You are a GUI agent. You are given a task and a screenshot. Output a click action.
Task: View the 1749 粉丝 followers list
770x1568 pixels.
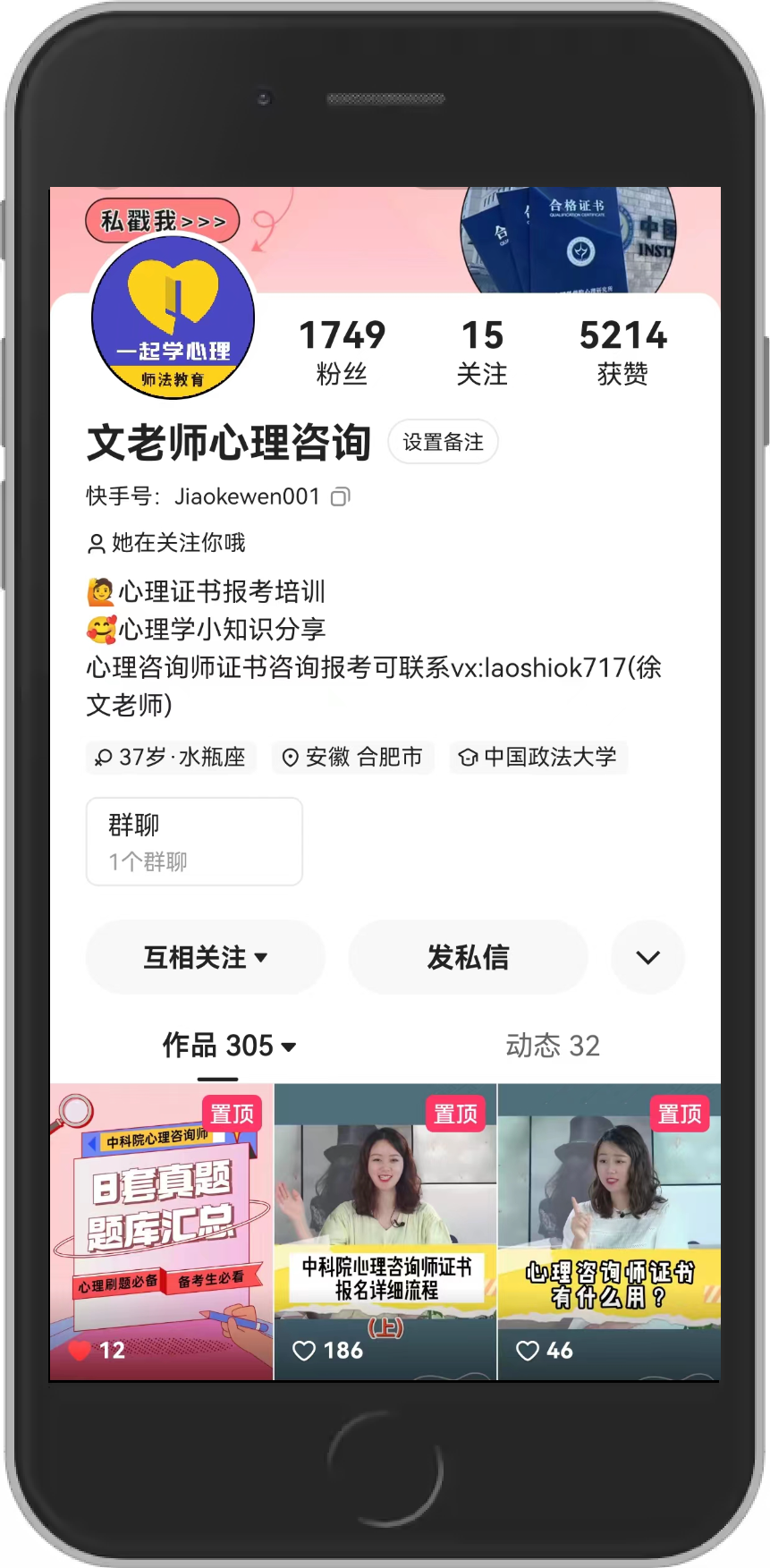pos(342,352)
